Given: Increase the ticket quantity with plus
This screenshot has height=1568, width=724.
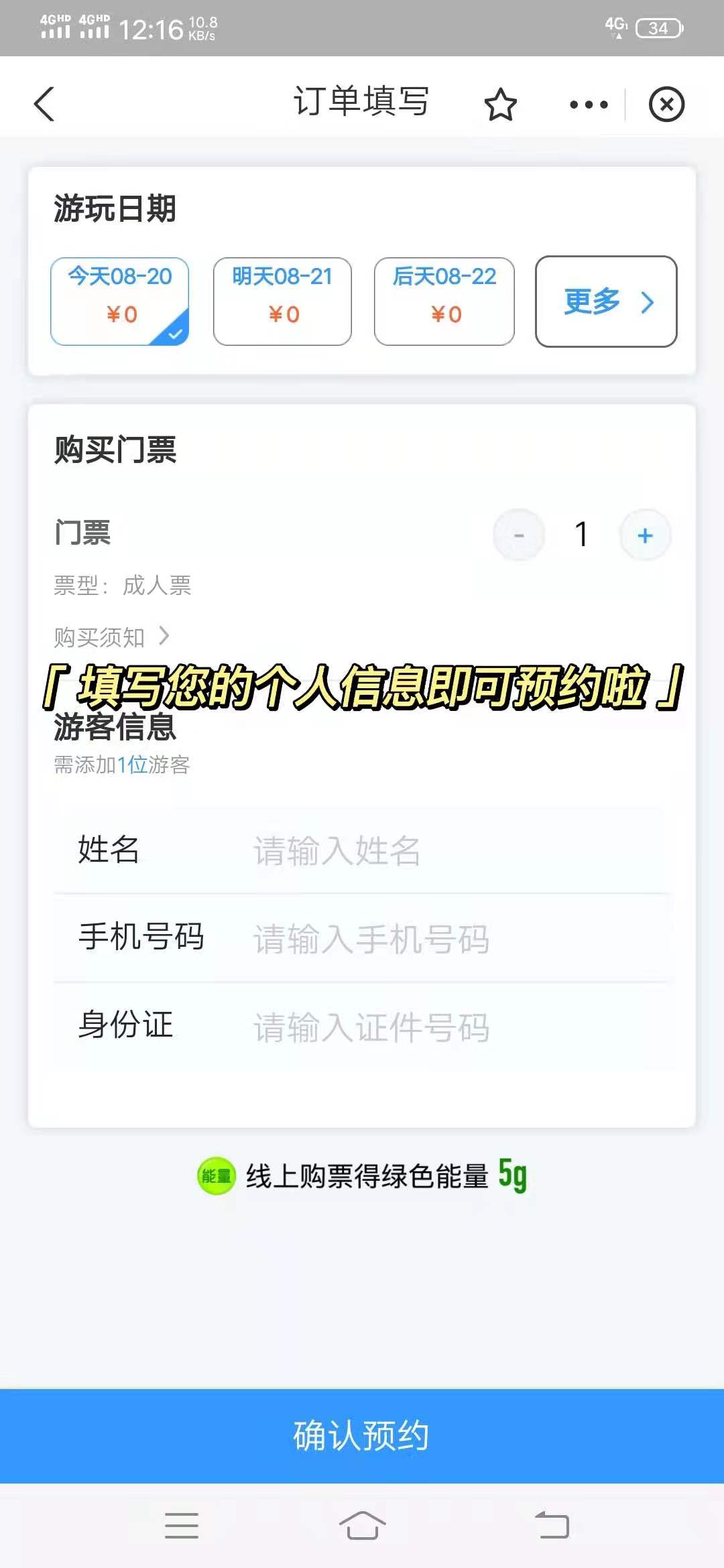Looking at the screenshot, I should coord(645,535).
